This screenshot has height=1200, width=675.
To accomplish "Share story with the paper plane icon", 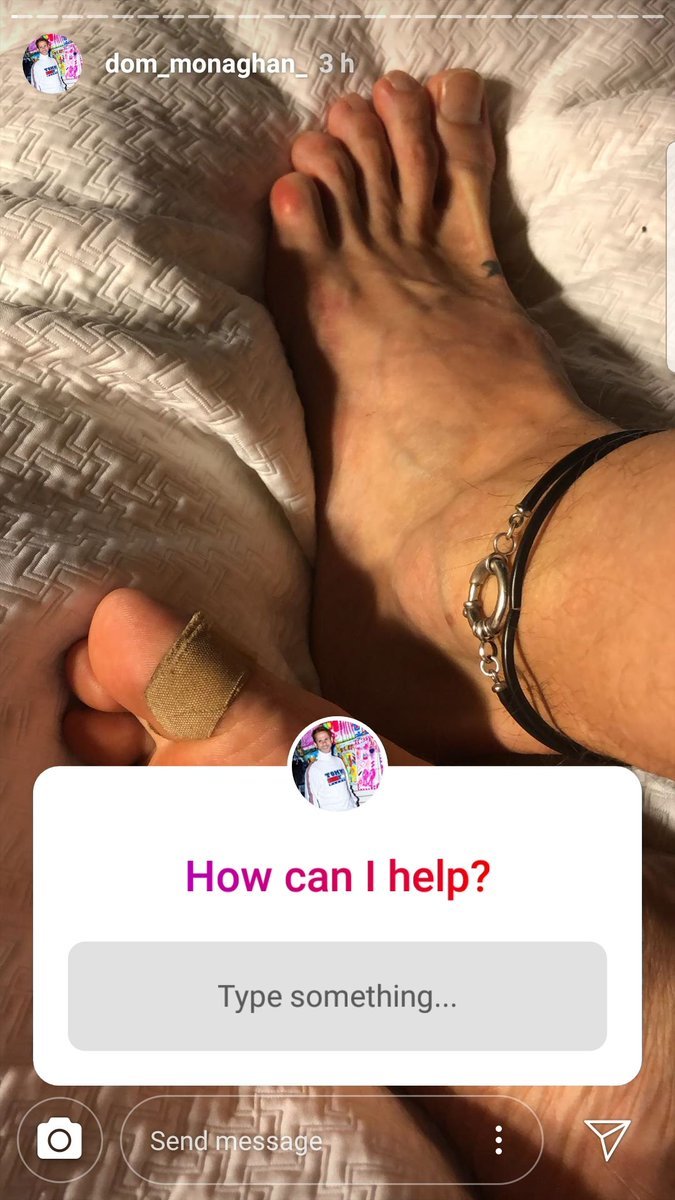I will point(607,1140).
